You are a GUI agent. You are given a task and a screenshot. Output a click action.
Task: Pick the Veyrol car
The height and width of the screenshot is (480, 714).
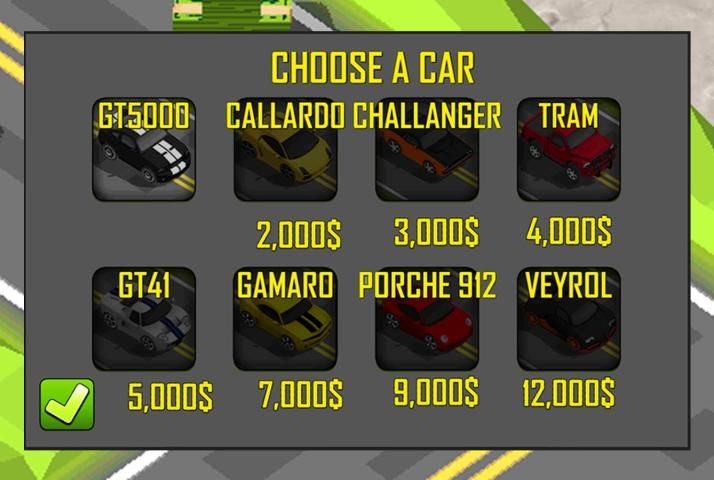coord(568,320)
